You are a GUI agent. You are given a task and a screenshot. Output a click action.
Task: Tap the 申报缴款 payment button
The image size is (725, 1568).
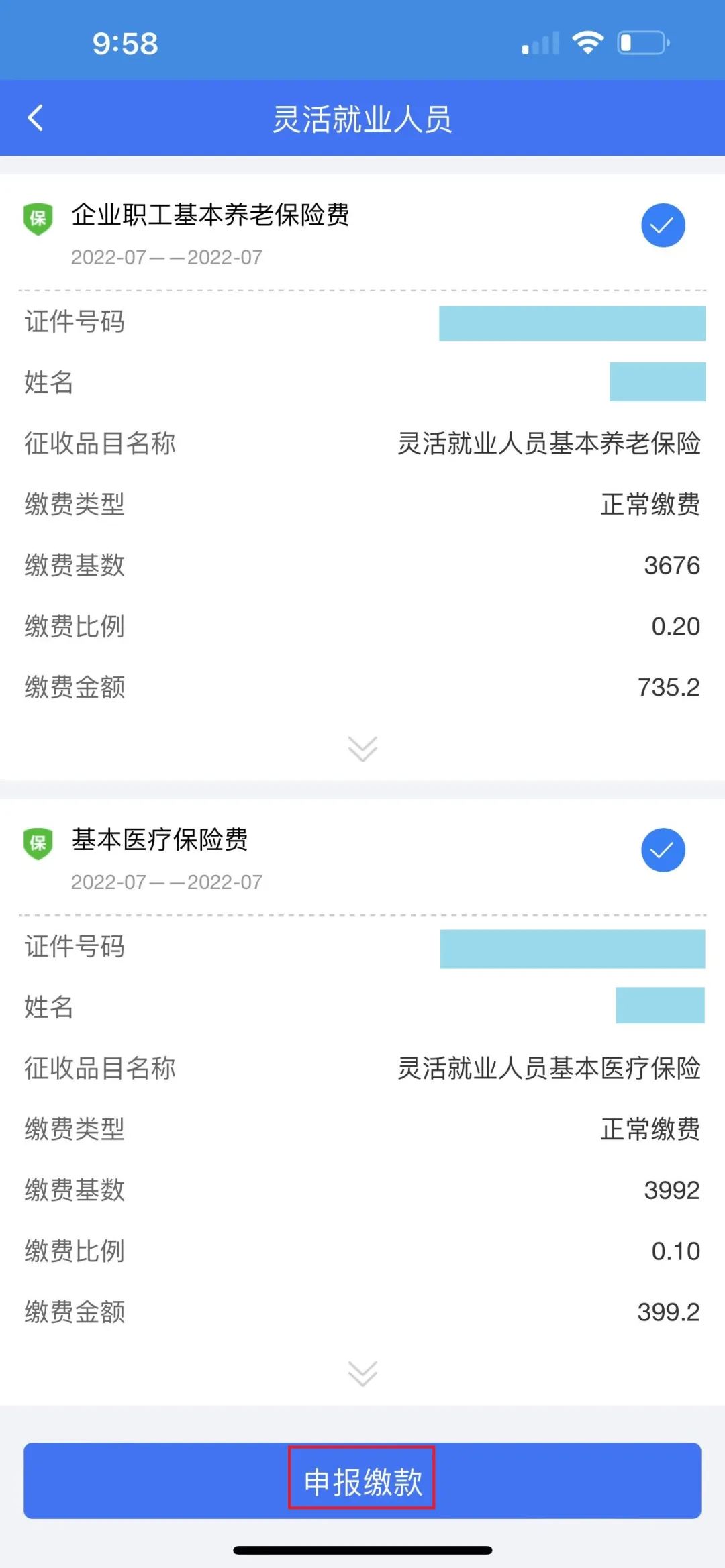pos(362,1479)
